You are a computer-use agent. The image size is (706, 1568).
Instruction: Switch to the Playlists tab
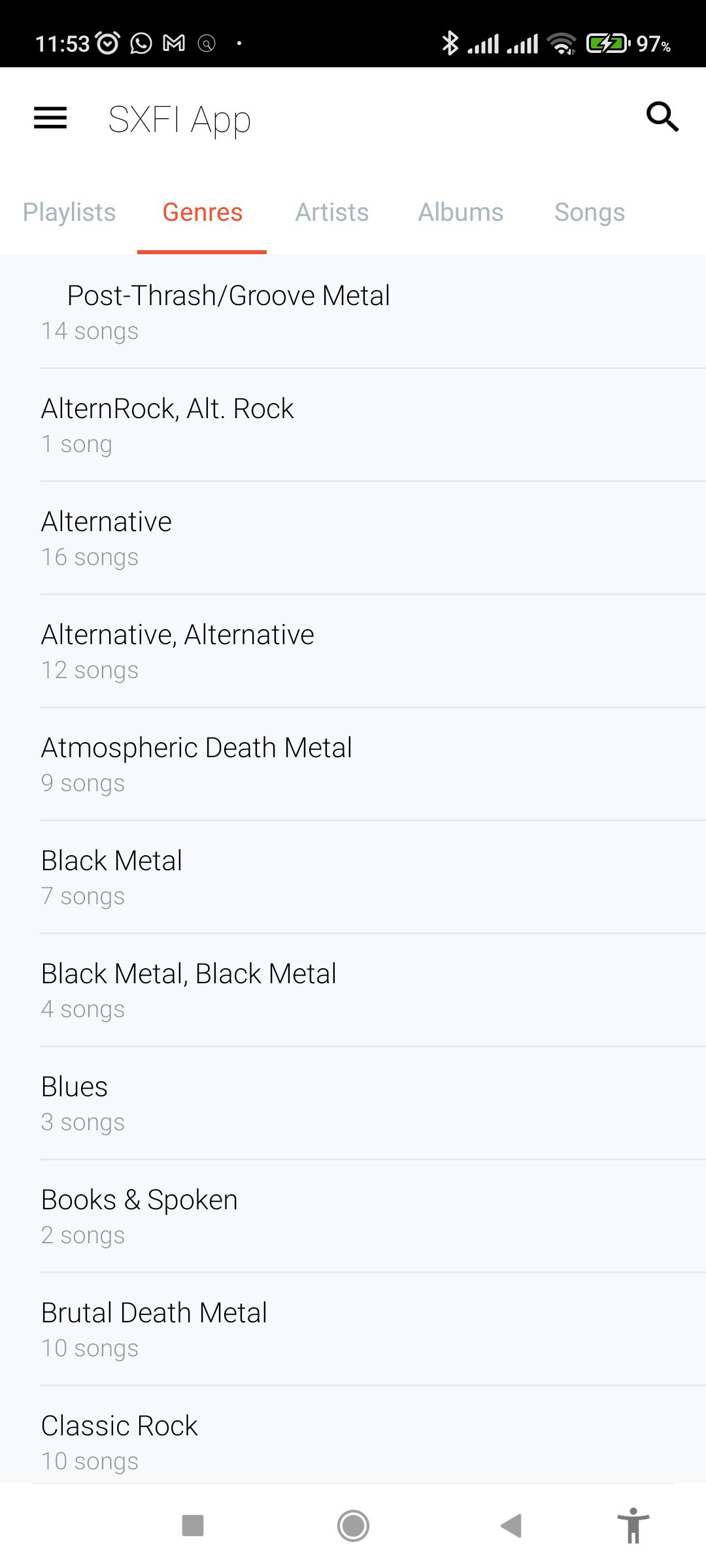[69, 212]
